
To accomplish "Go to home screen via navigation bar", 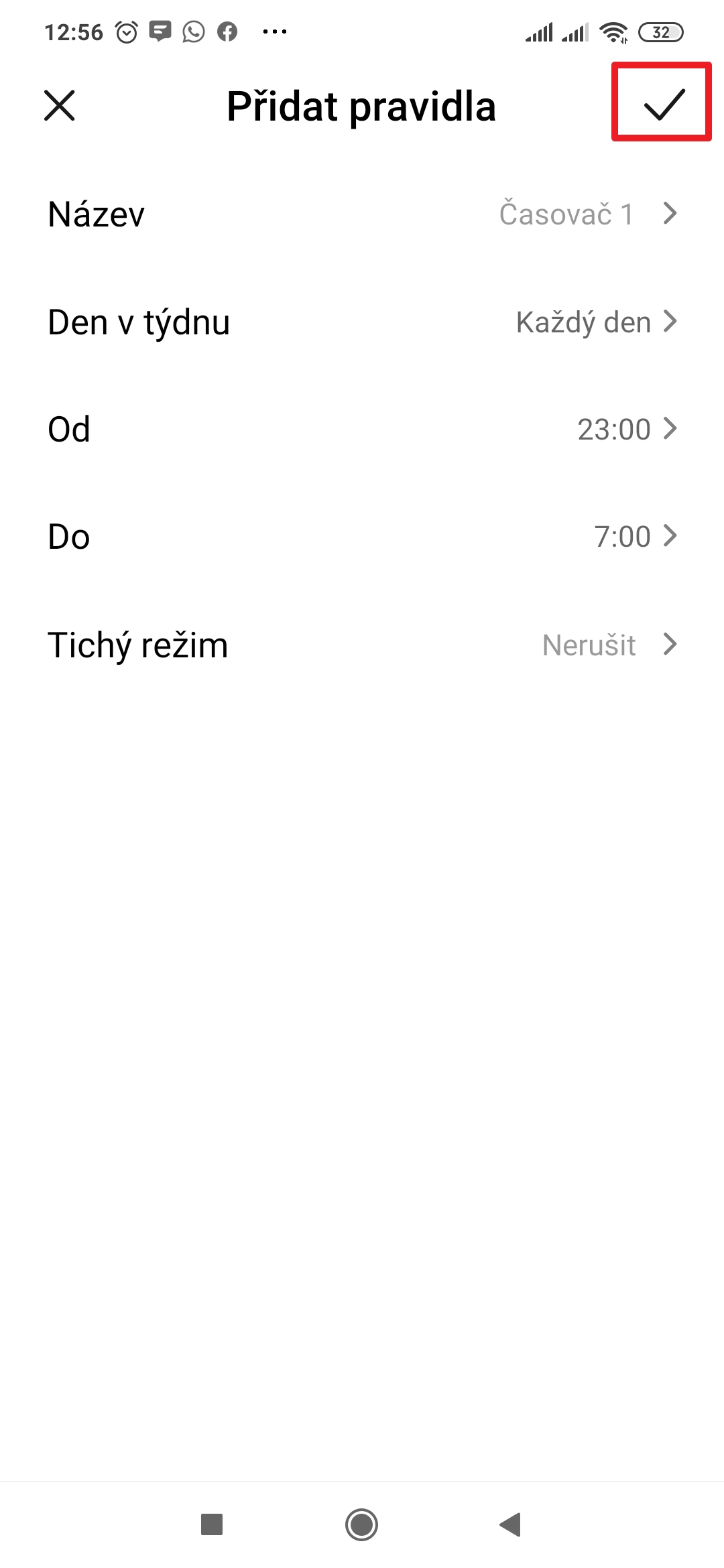I will 361,1524.
